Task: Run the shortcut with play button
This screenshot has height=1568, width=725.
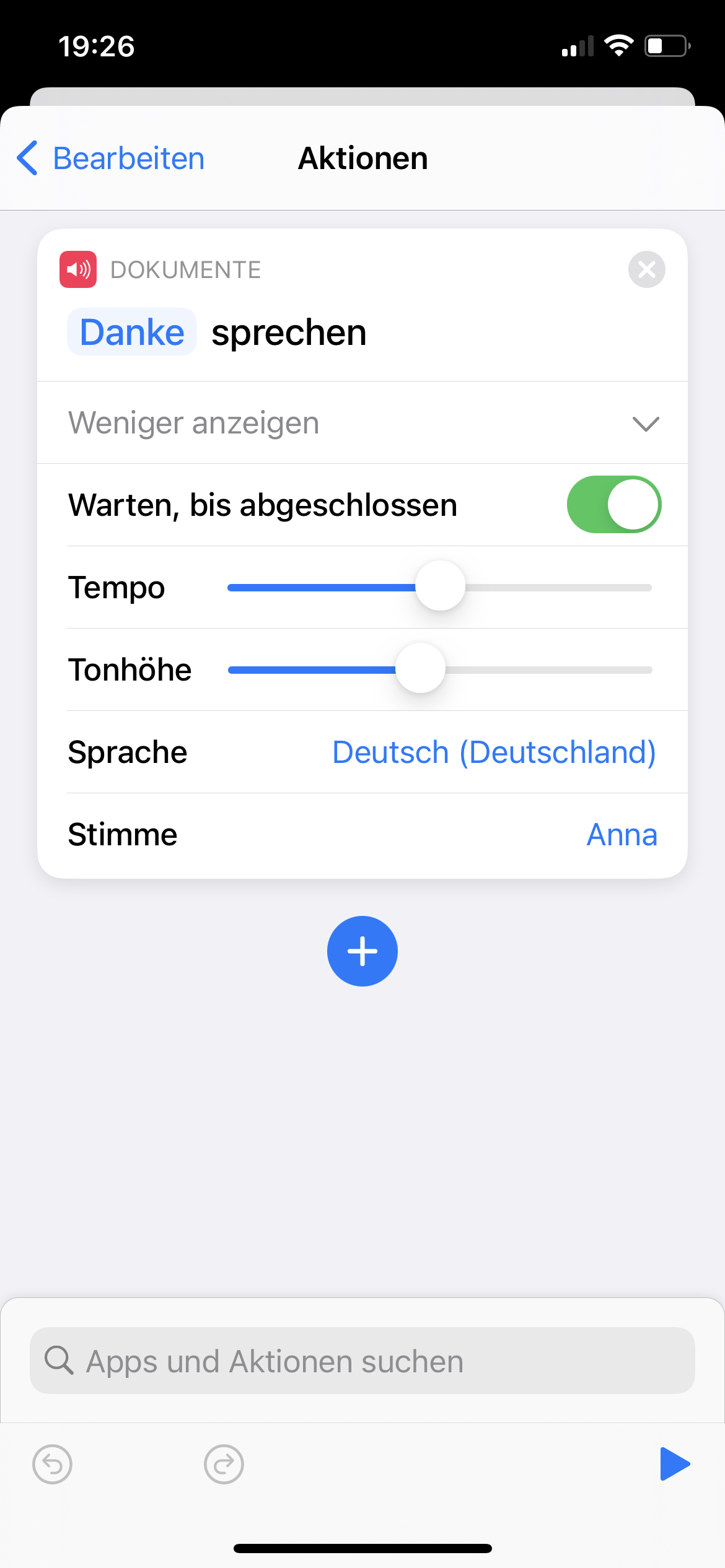Action: click(x=674, y=1464)
